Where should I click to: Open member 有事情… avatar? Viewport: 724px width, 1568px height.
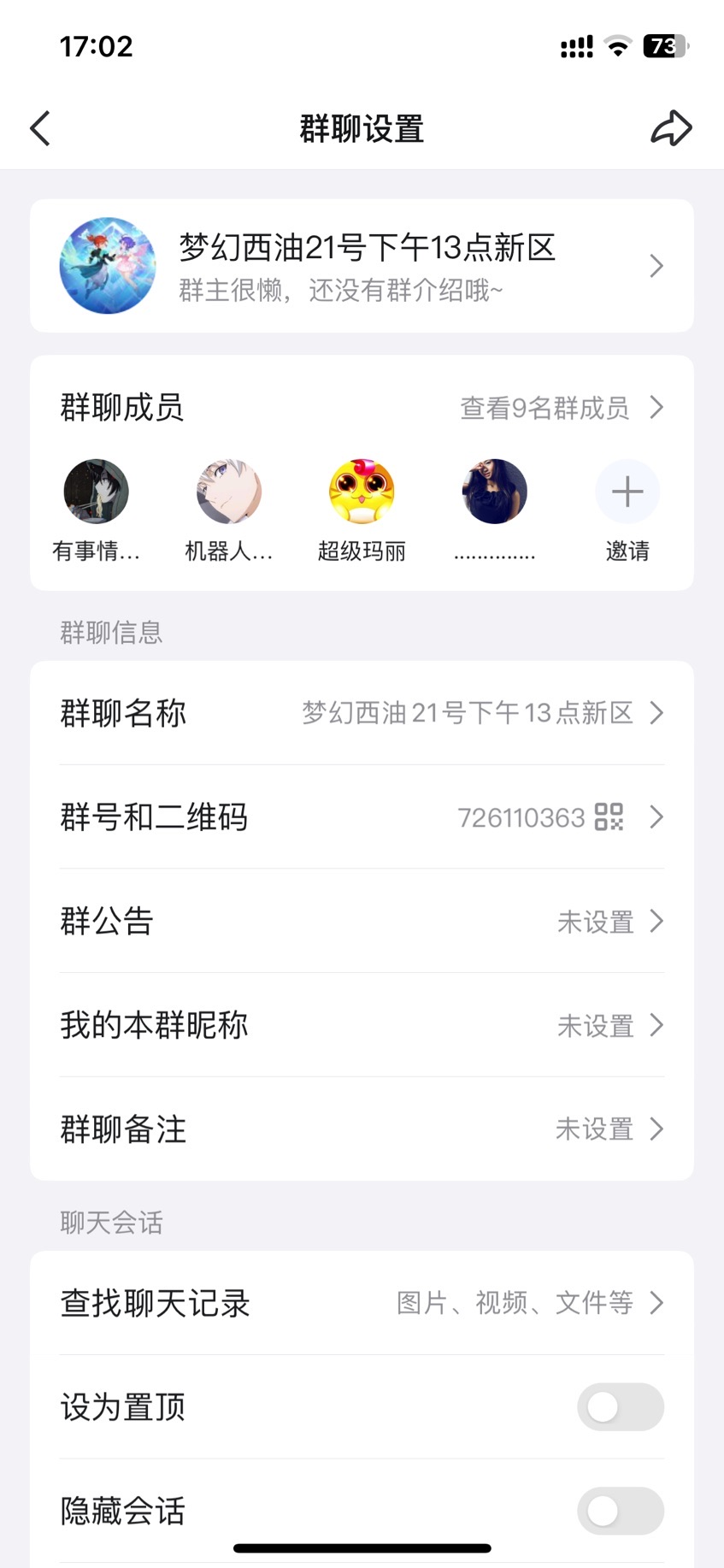click(96, 492)
